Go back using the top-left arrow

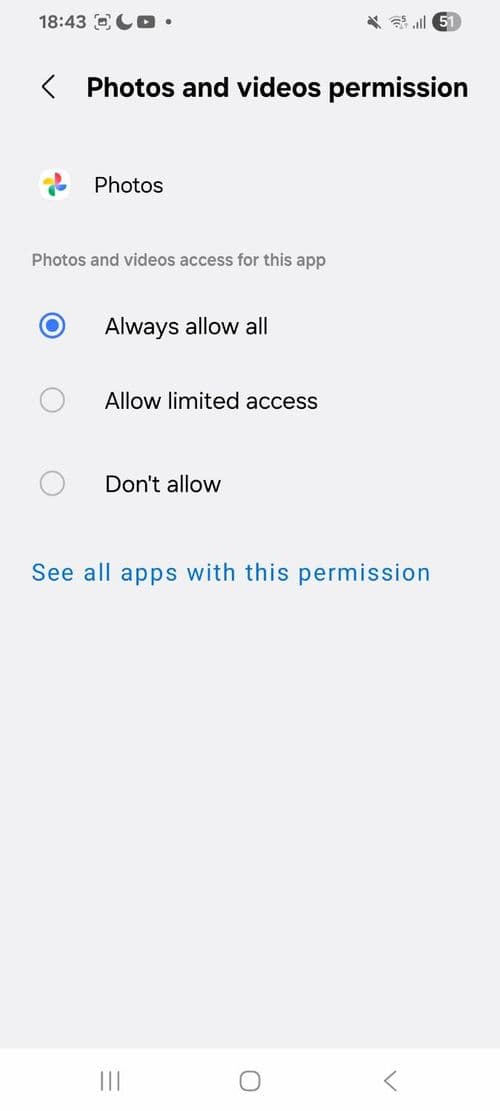point(48,88)
